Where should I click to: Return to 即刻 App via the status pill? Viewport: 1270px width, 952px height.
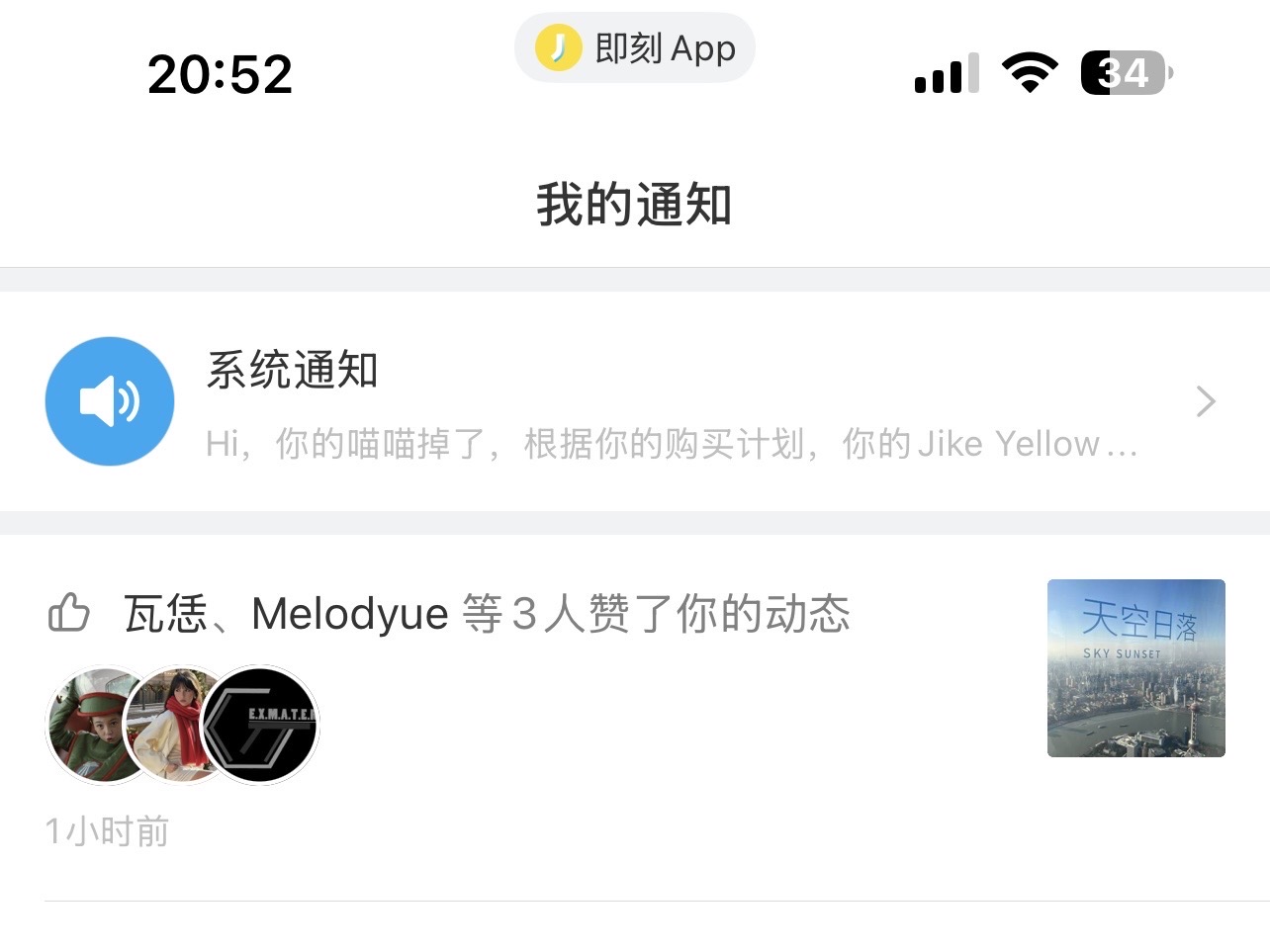click(x=635, y=48)
